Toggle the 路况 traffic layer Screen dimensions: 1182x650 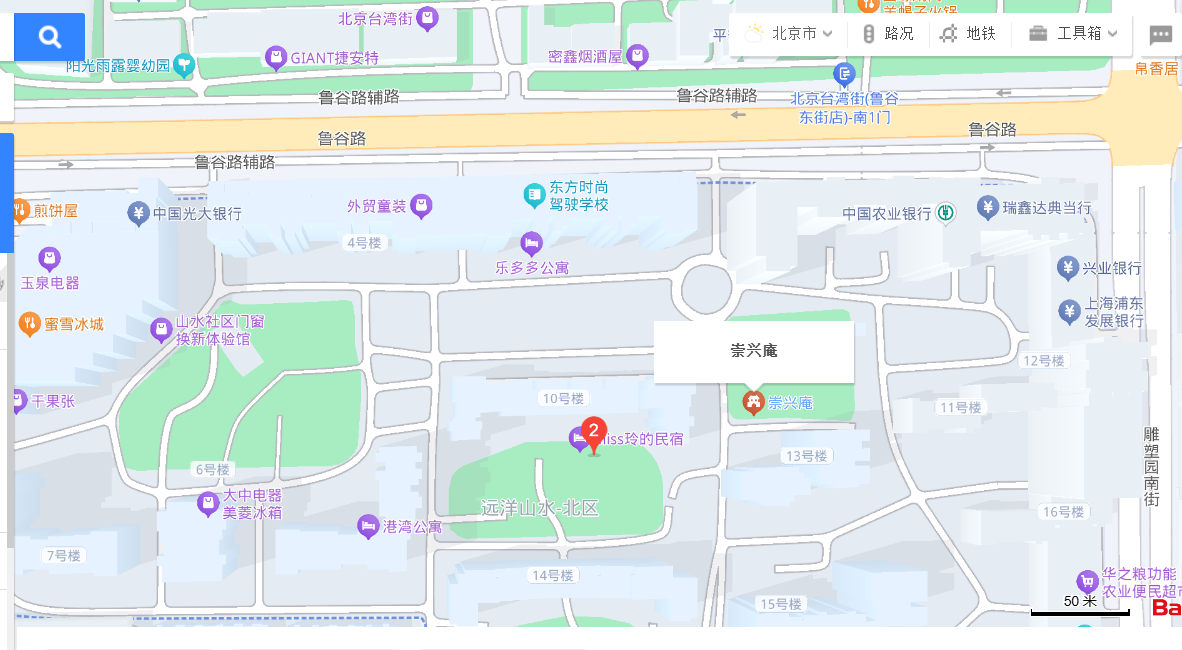(888, 34)
